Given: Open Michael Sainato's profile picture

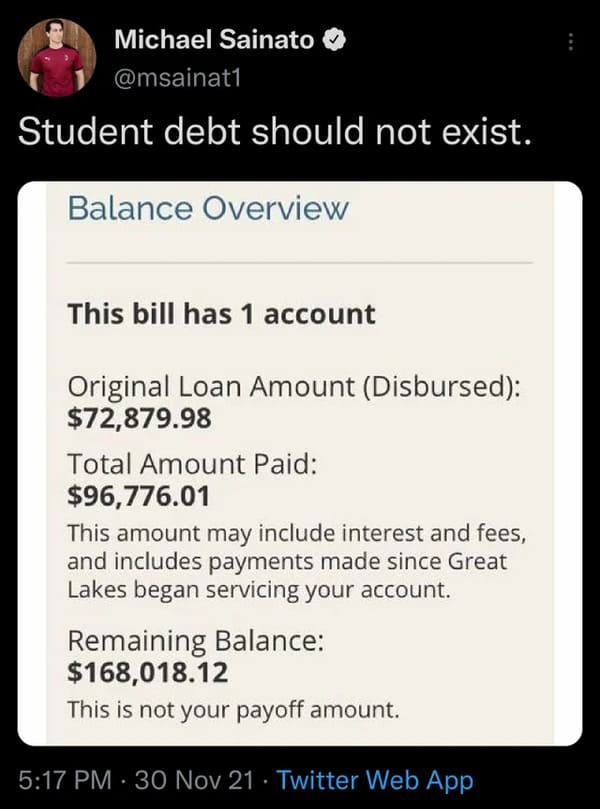Looking at the screenshot, I should click(x=56, y=57).
